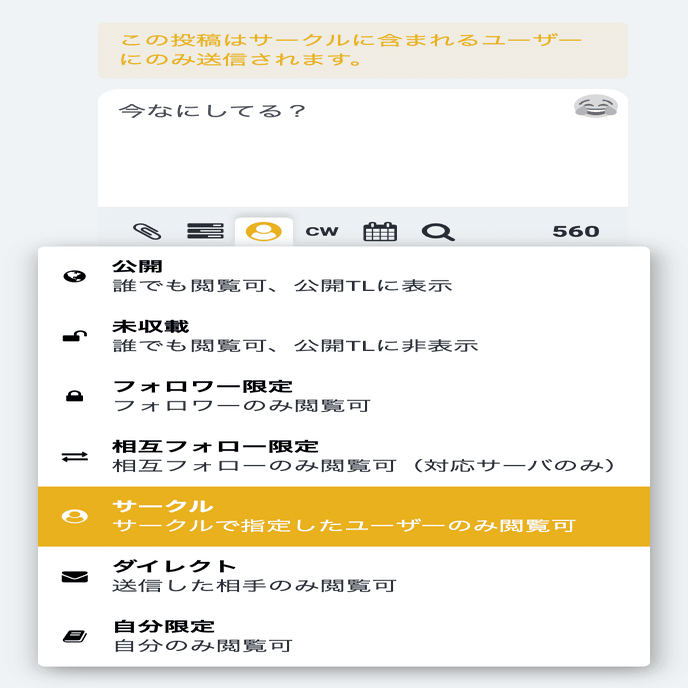Open the emoji picker

(x=595, y=106)
